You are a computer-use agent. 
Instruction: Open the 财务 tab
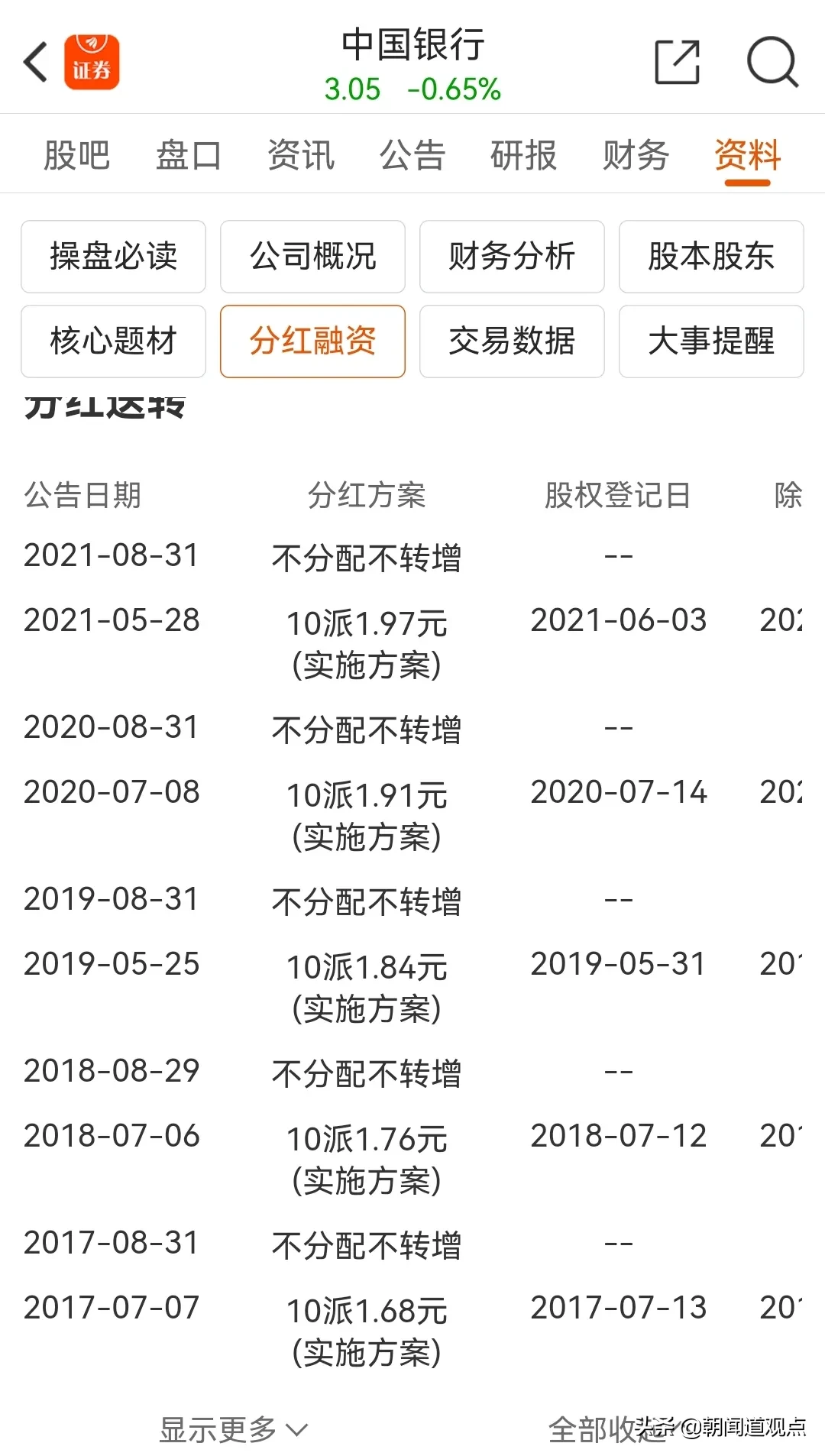click(636, 155)
